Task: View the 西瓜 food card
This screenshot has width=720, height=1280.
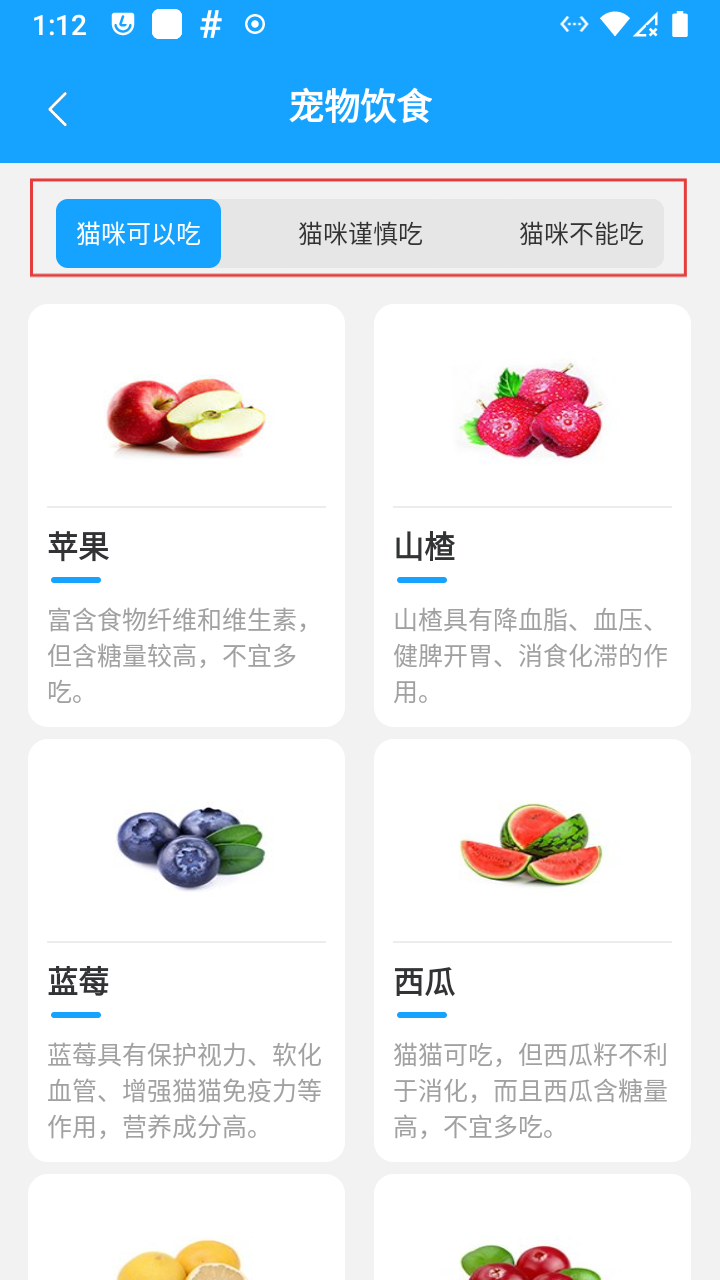Action: click(x=532, y=950)
